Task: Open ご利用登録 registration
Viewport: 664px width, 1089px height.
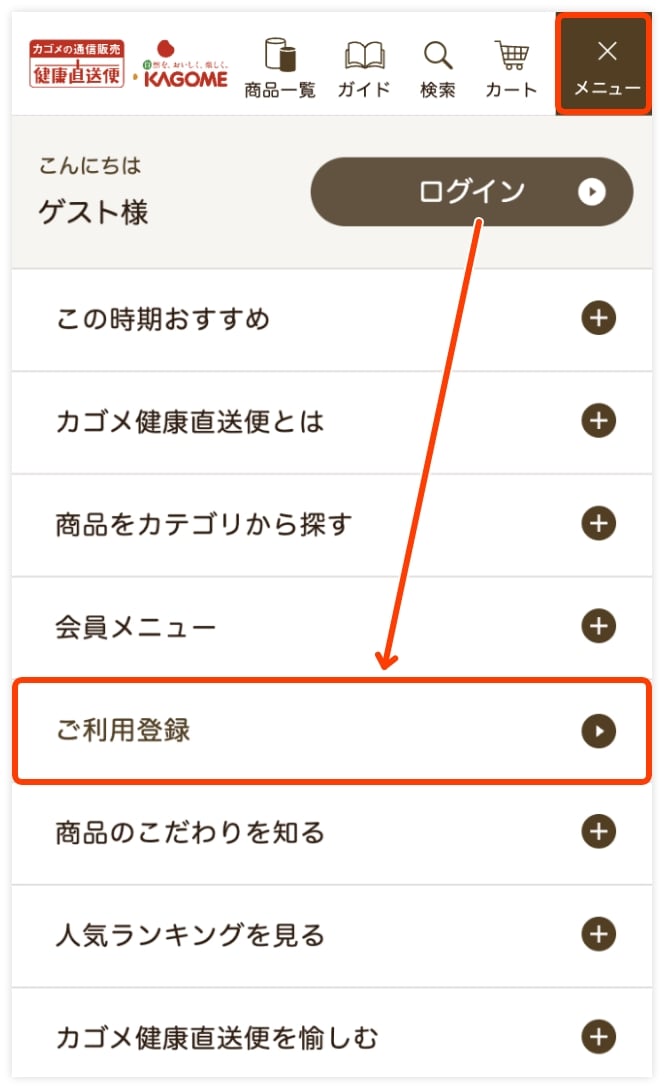Action: [x=332, y=731]
